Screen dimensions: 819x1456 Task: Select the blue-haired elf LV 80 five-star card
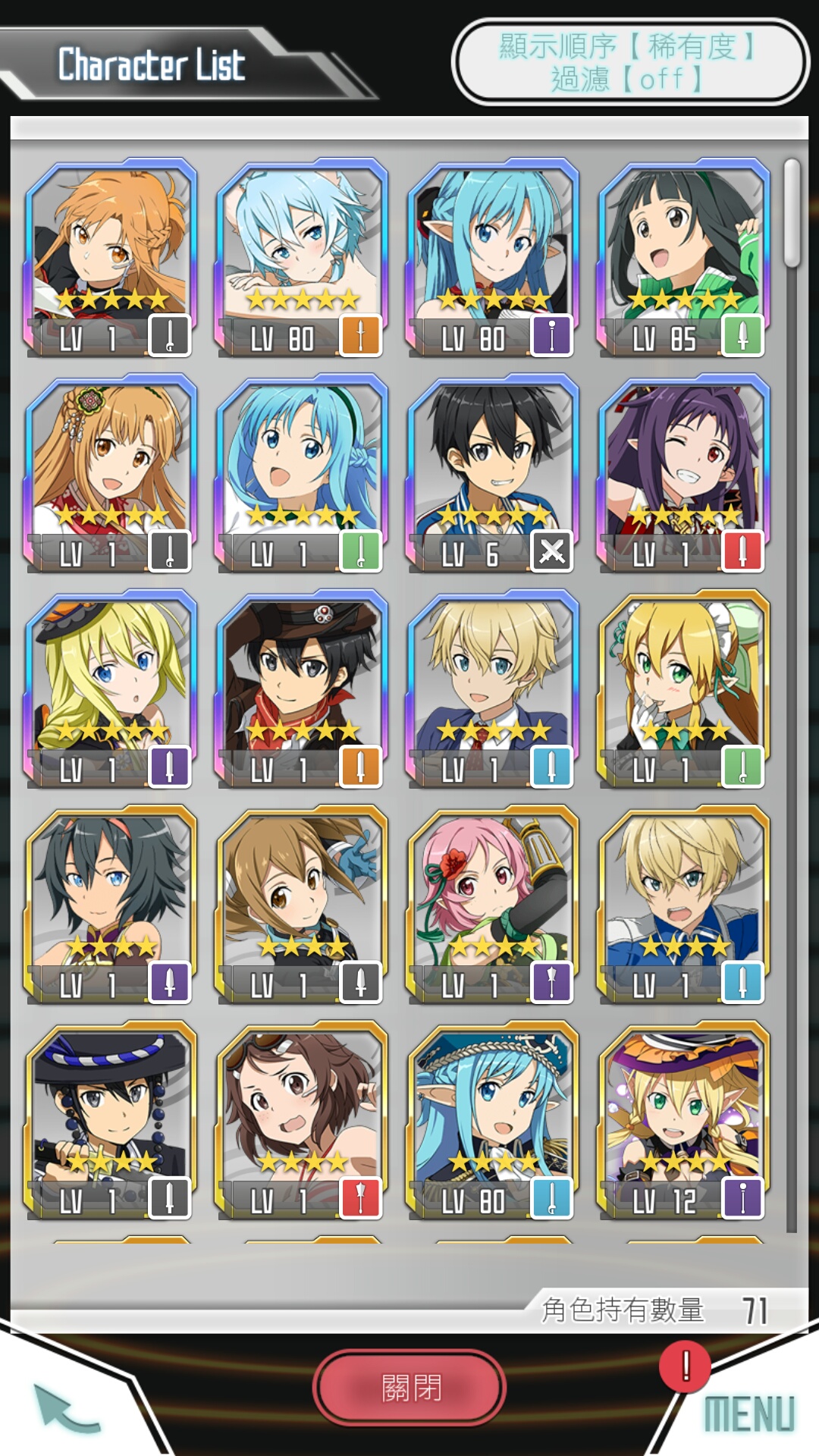[492, 258]
